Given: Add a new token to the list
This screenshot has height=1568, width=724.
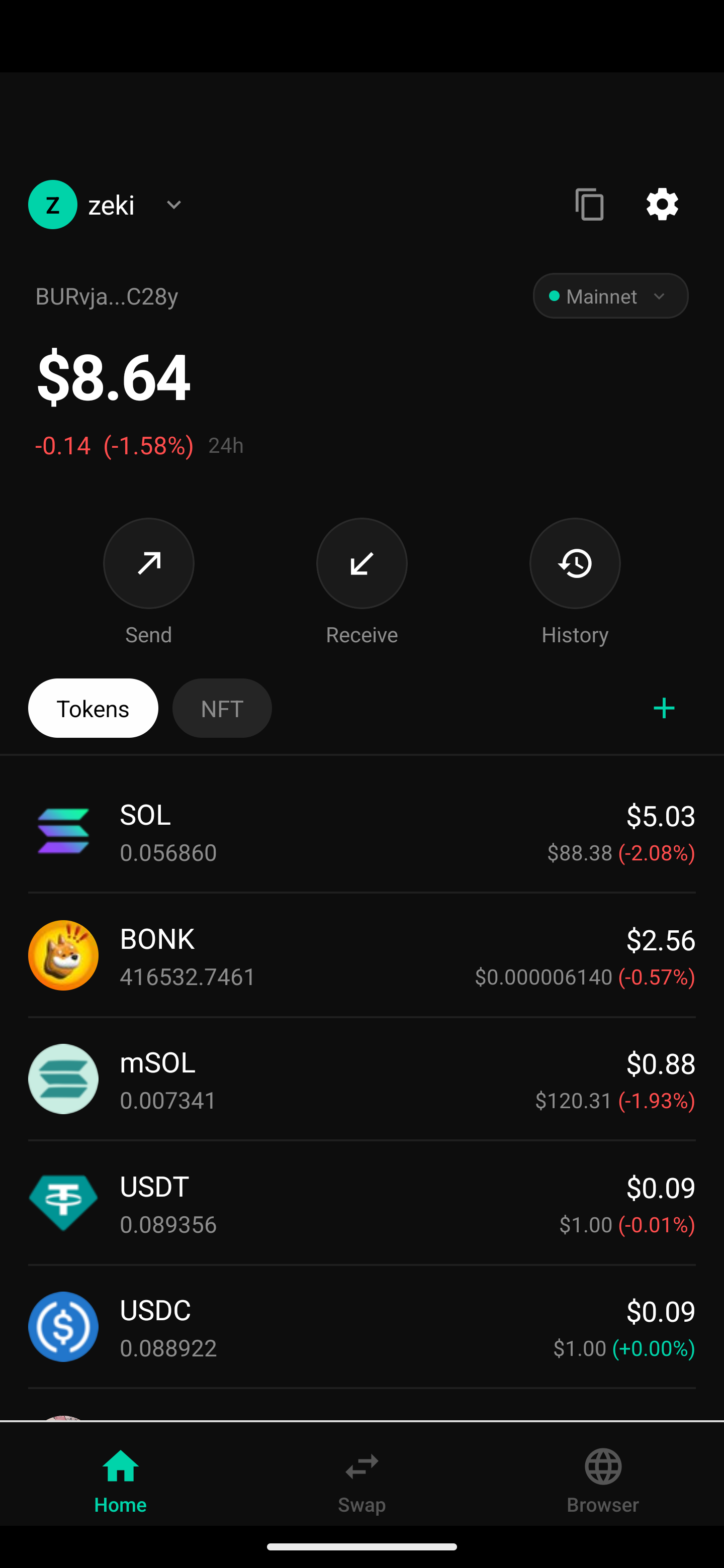Looking at the screenshot, I should [x=664, y=708].
